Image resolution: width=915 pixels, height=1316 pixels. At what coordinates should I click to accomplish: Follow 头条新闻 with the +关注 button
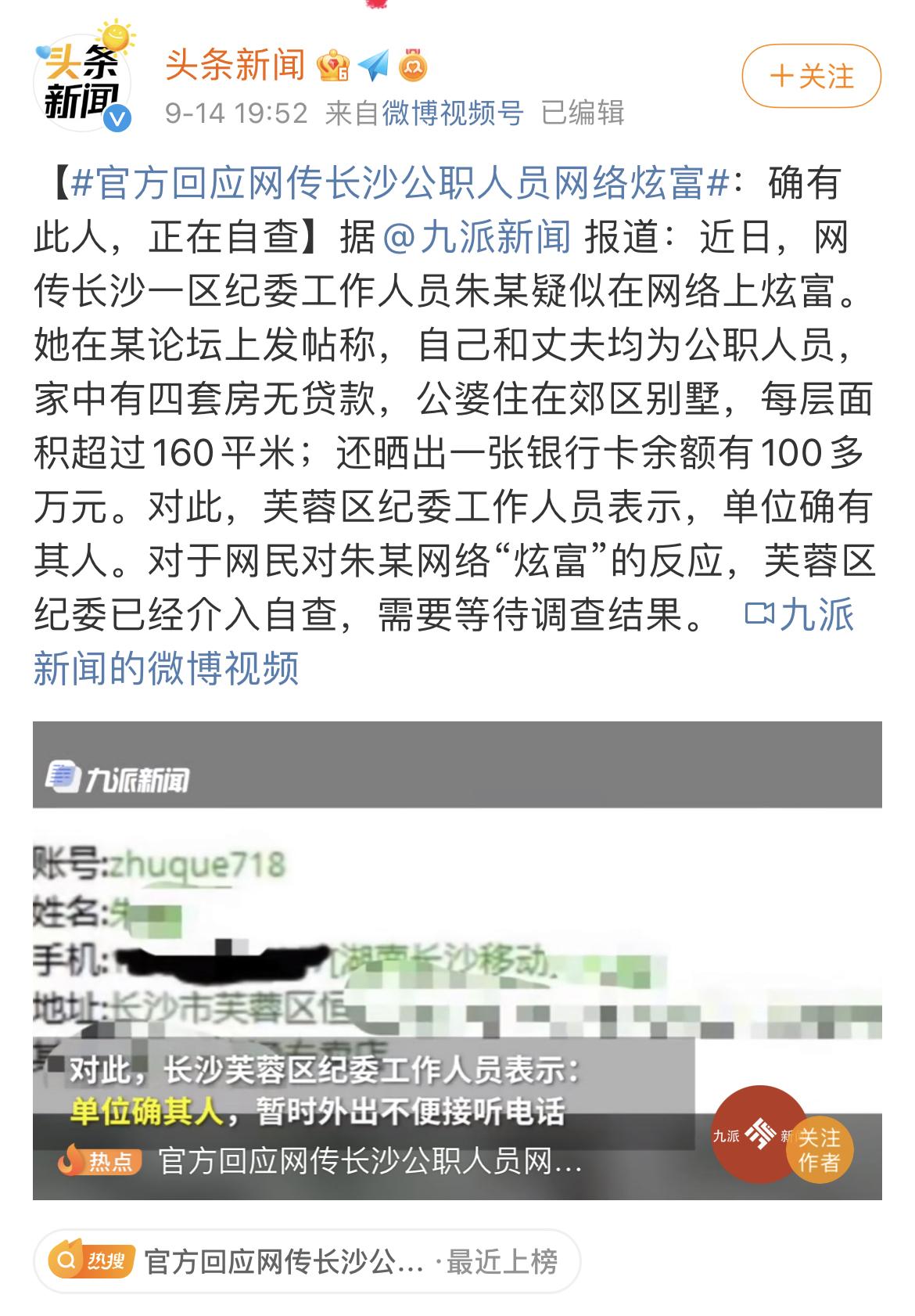click(811, 76)
